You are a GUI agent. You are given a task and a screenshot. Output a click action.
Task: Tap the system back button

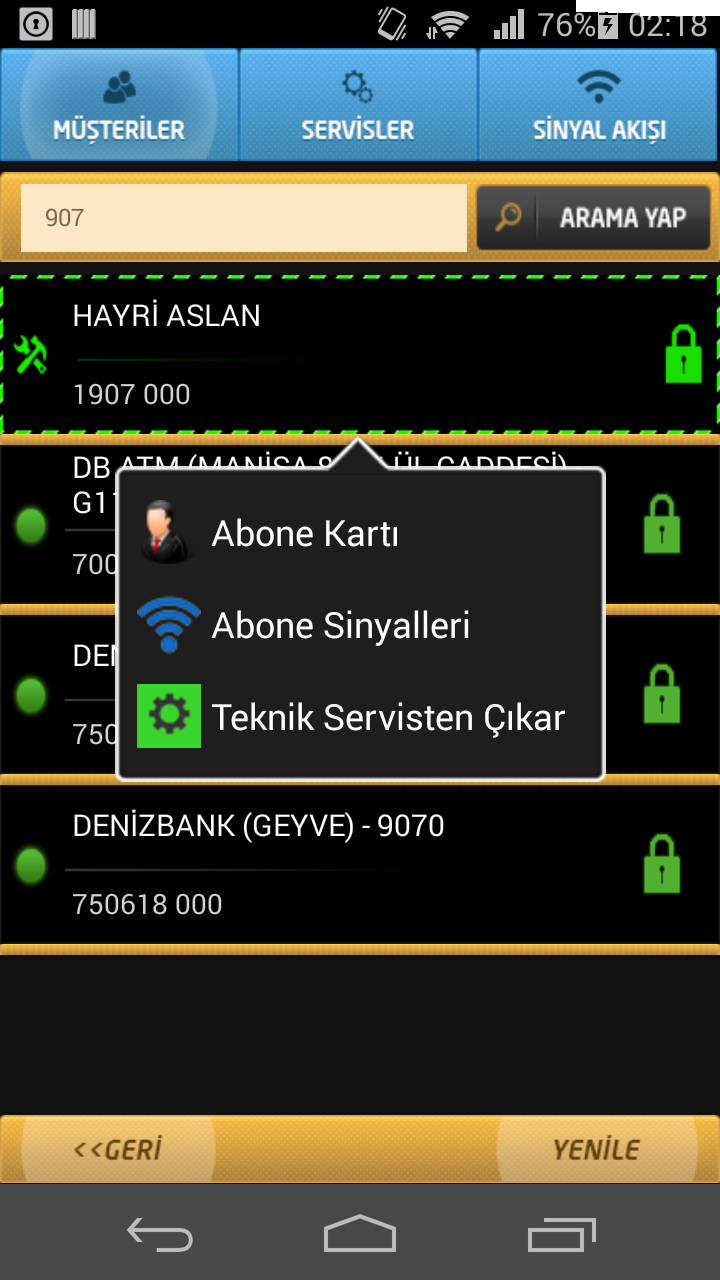pyautogui.click(x=160, y=1235)
